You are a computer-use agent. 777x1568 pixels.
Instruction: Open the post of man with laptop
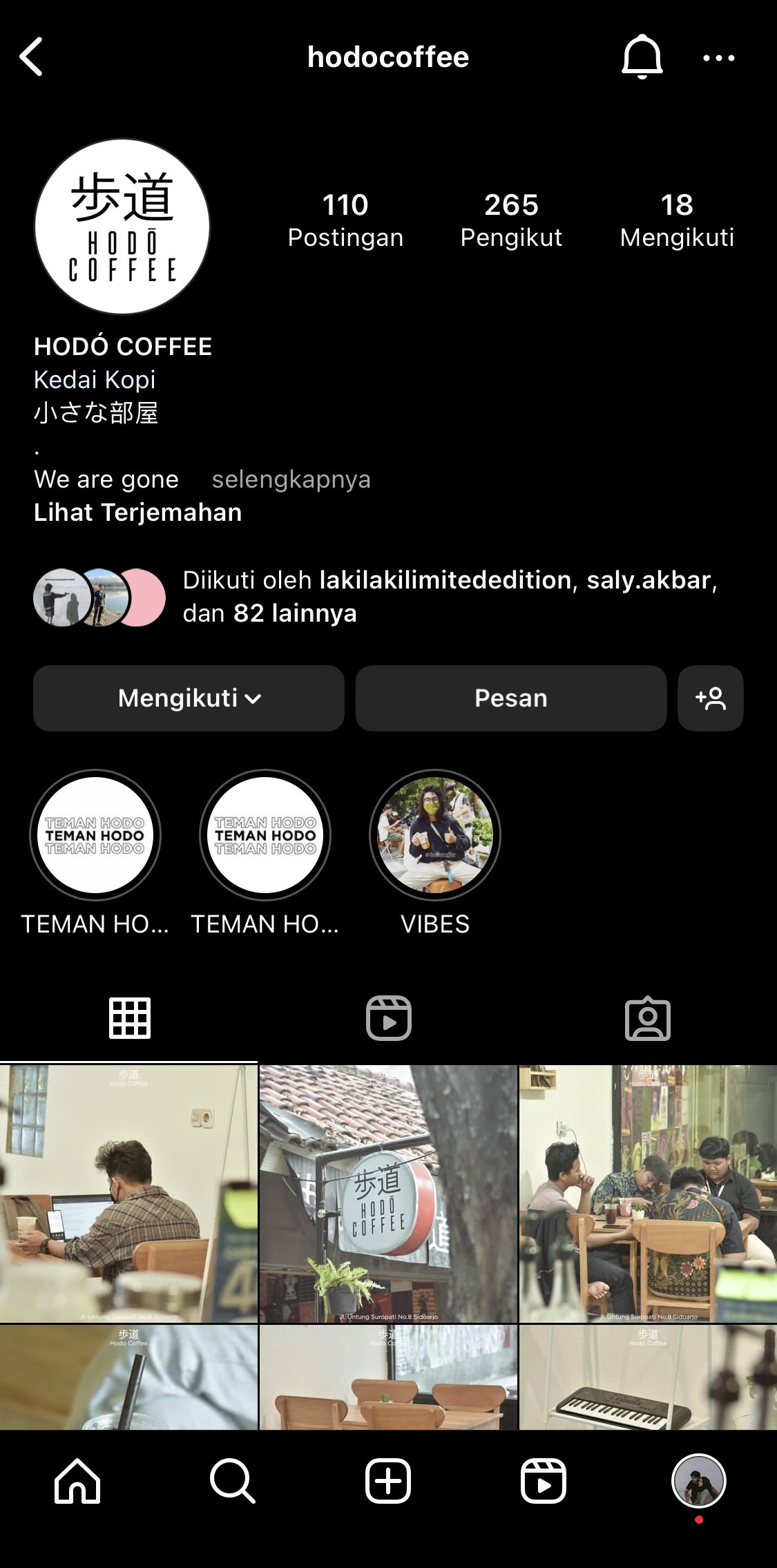(128, 1194)
